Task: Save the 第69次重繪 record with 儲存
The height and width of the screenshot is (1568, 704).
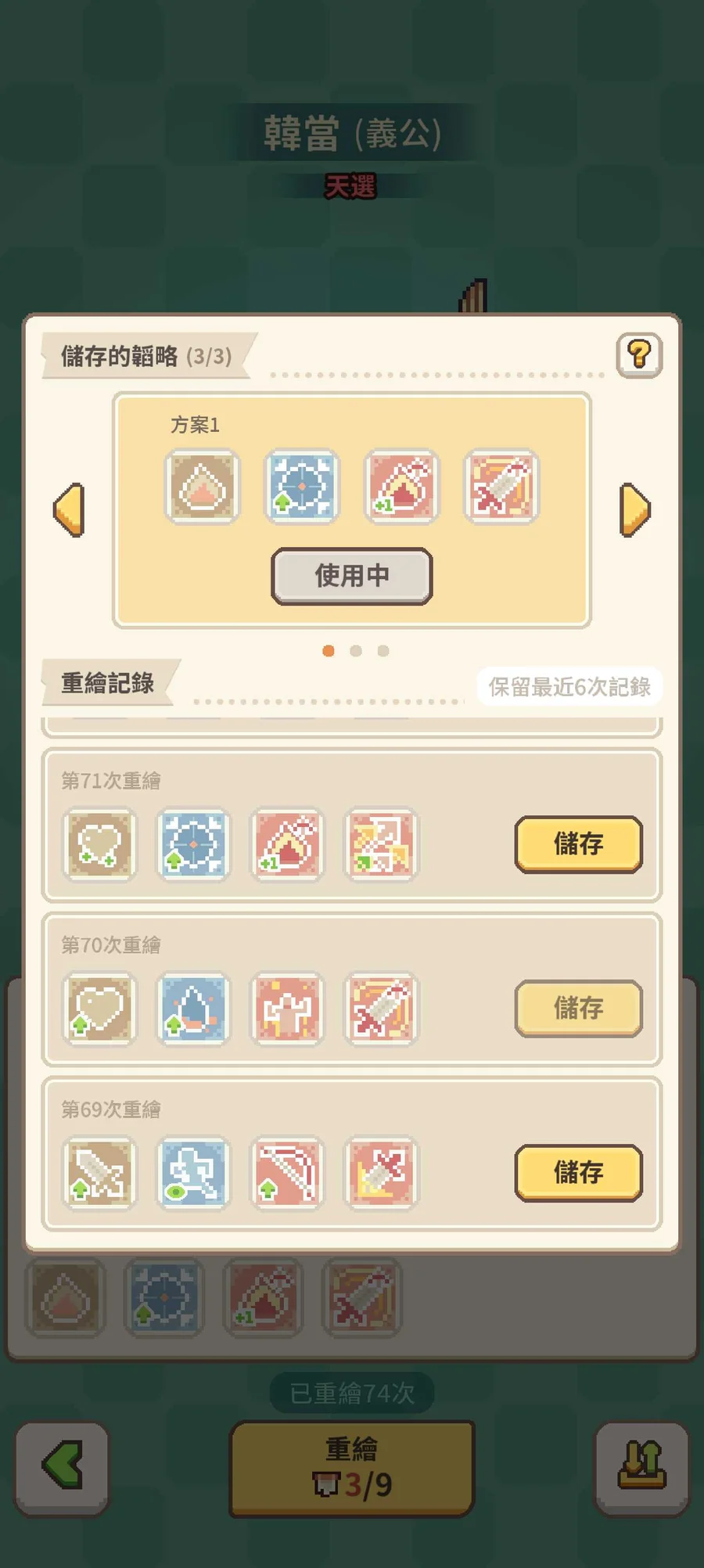Action: point(578,1173)
